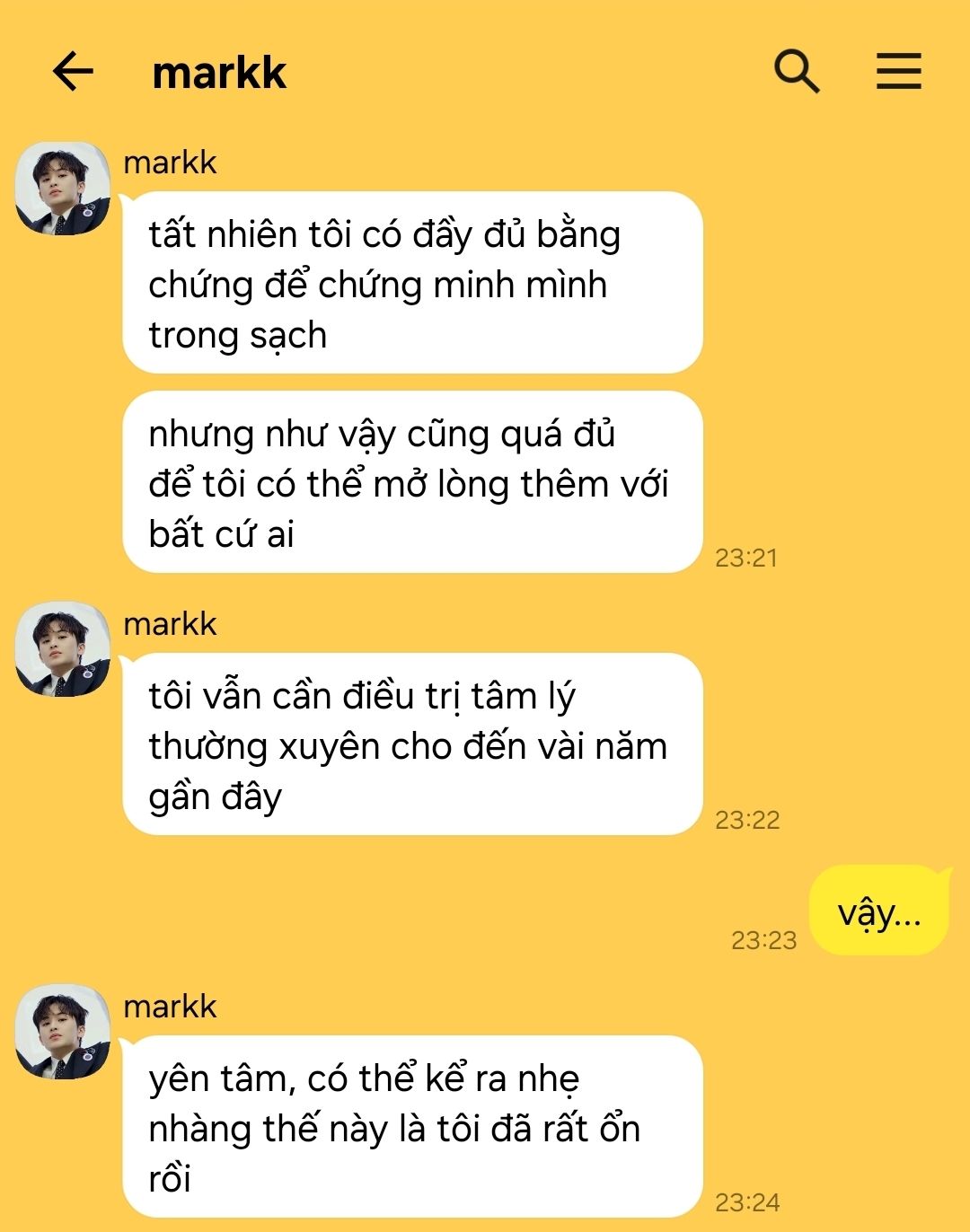View markk's profile photo beside the 'tất nhiên' message

[x=63, y=189]
